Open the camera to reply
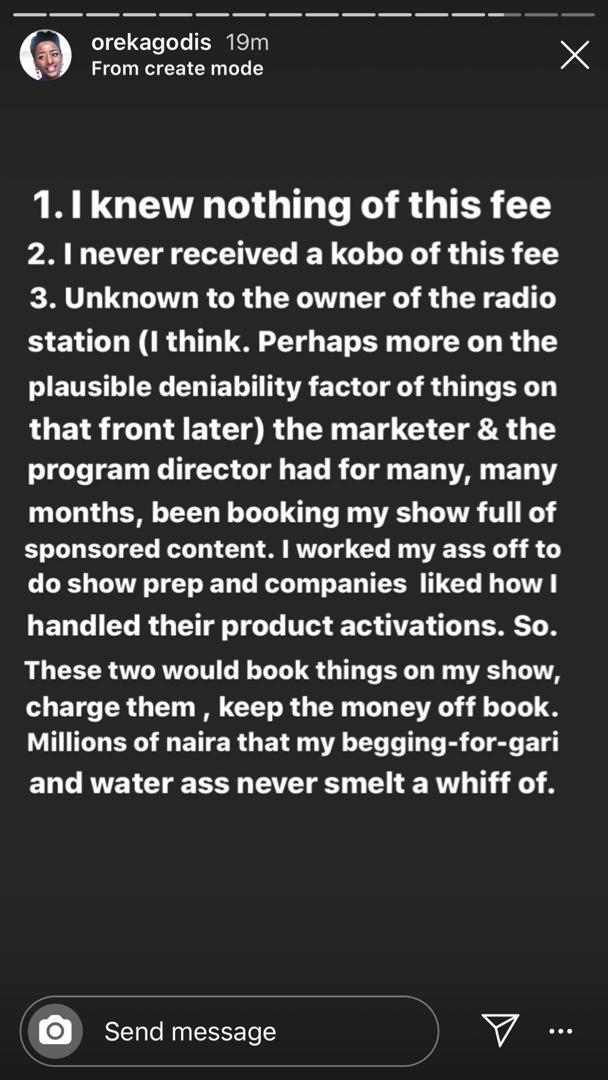Screen dimensions: 608x1080 point(55,1031)
